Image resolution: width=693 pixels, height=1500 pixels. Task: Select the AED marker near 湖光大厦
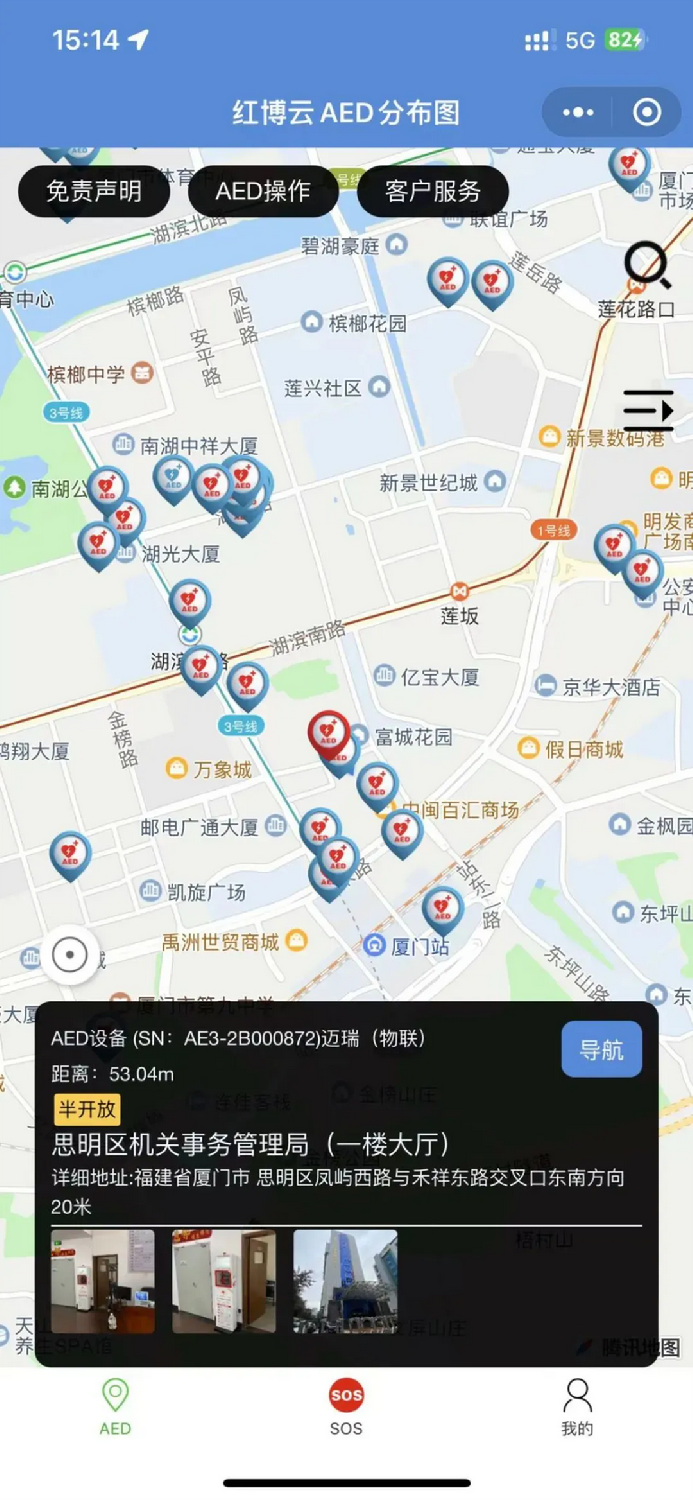tap(98, 543)
